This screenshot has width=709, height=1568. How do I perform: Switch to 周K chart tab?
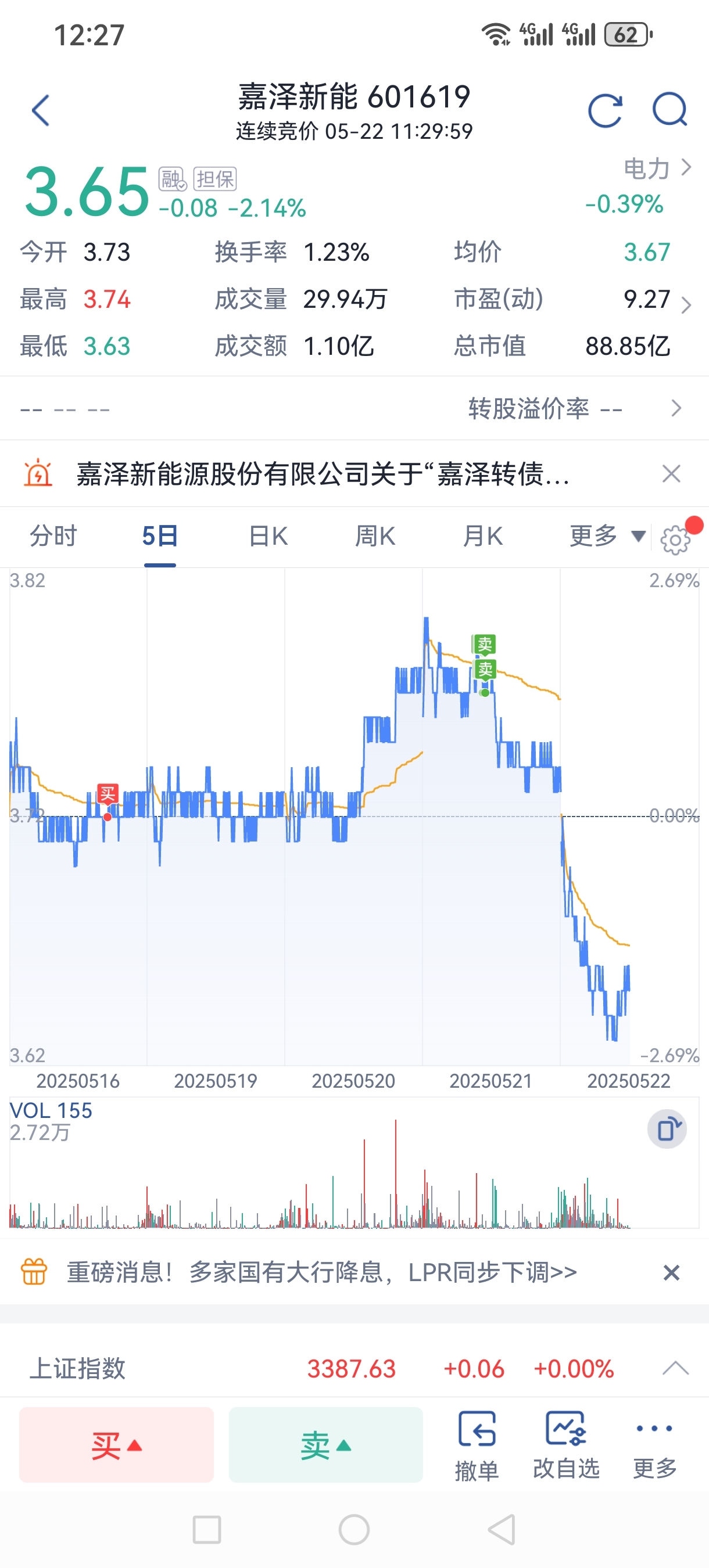(x=375, y=536)
